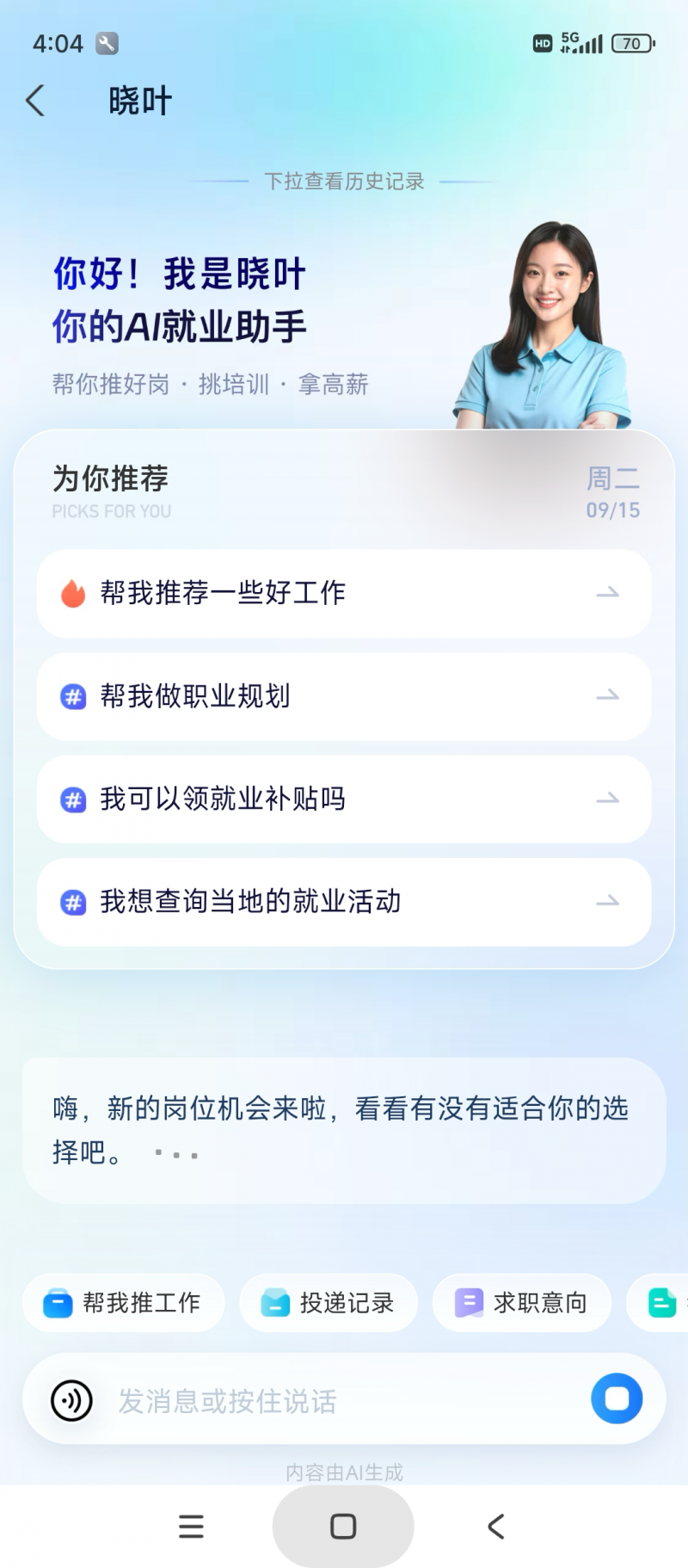688x1568 pixels.
Task: Tap the blue stop button in message bar
Action: coord(617,1398)
